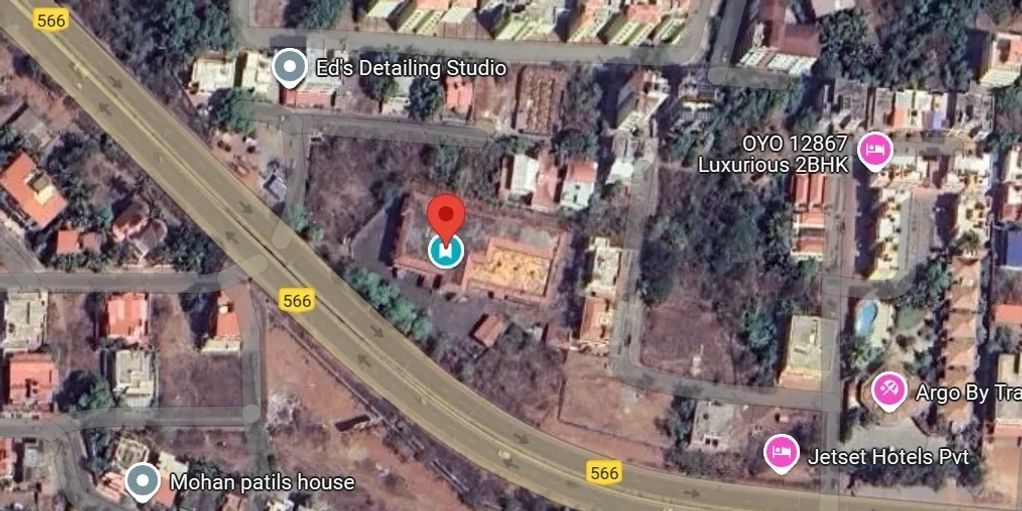Open OYO 12867 Luxurious 2BHK marker

(877, 151)
